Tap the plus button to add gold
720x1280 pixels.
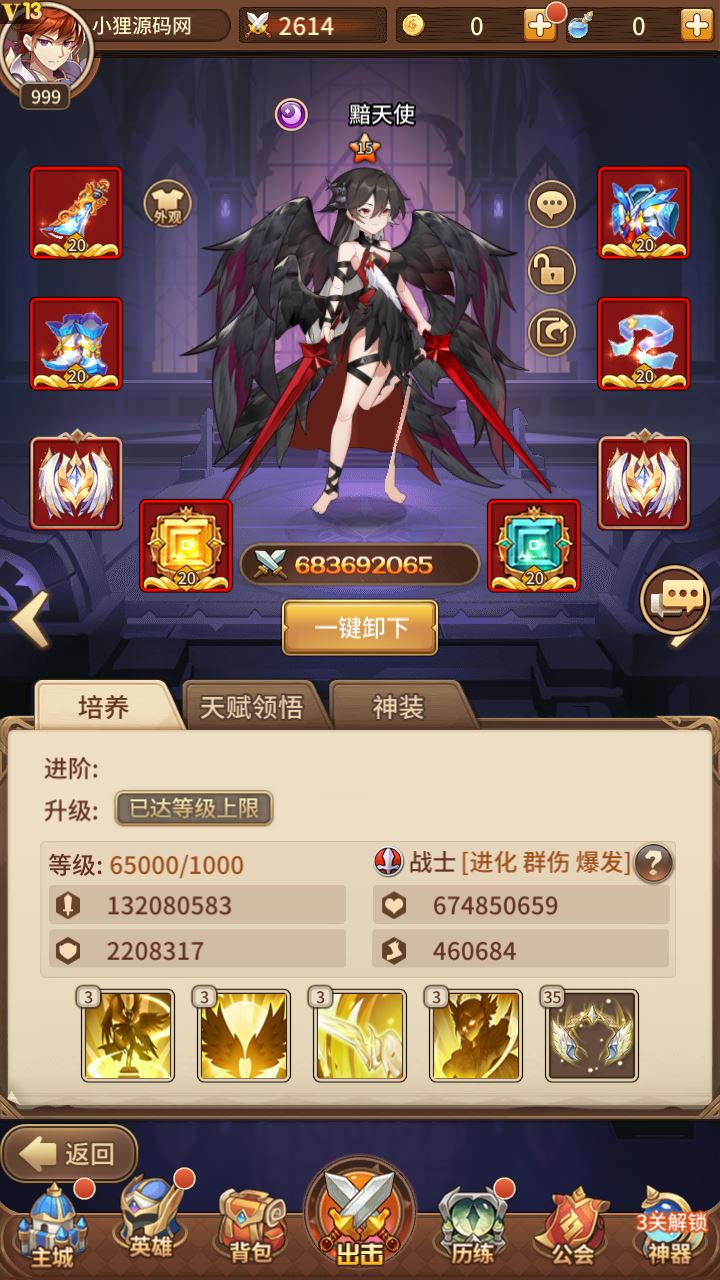point(540,26)
